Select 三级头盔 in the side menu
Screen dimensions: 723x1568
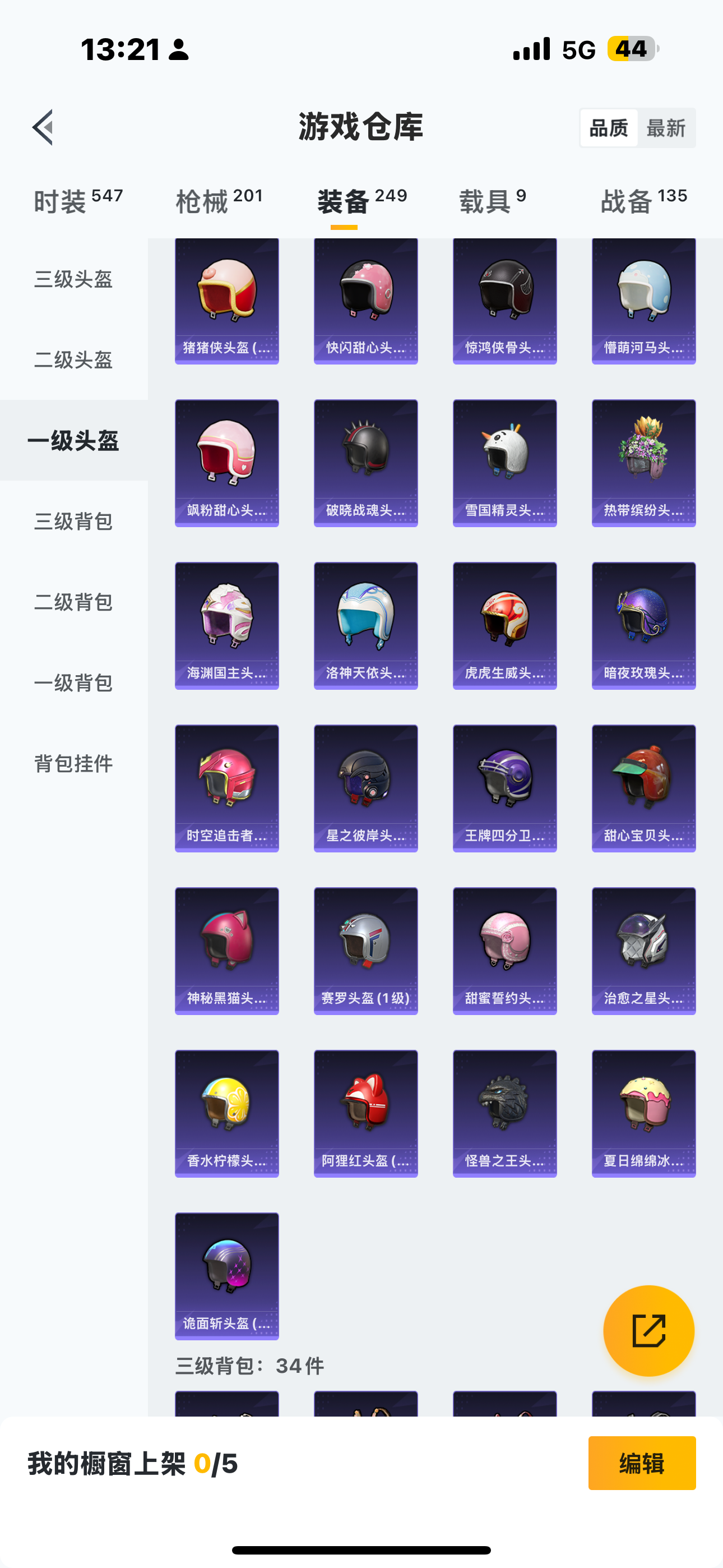pyautogui.click(x=73, y=279)
